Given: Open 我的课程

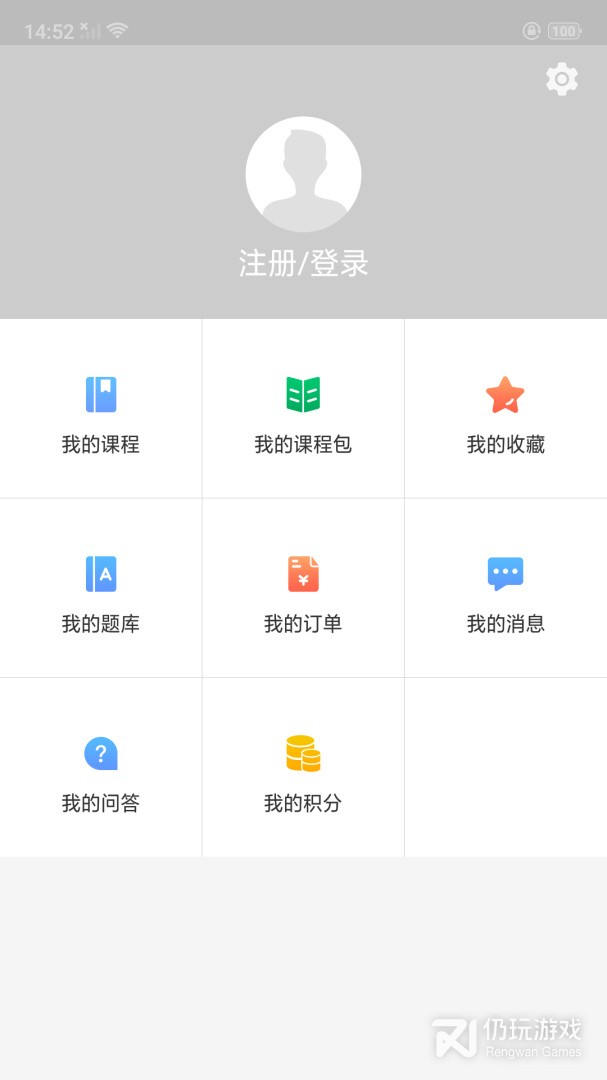Looking at the screenshot, I should point(101,409).
